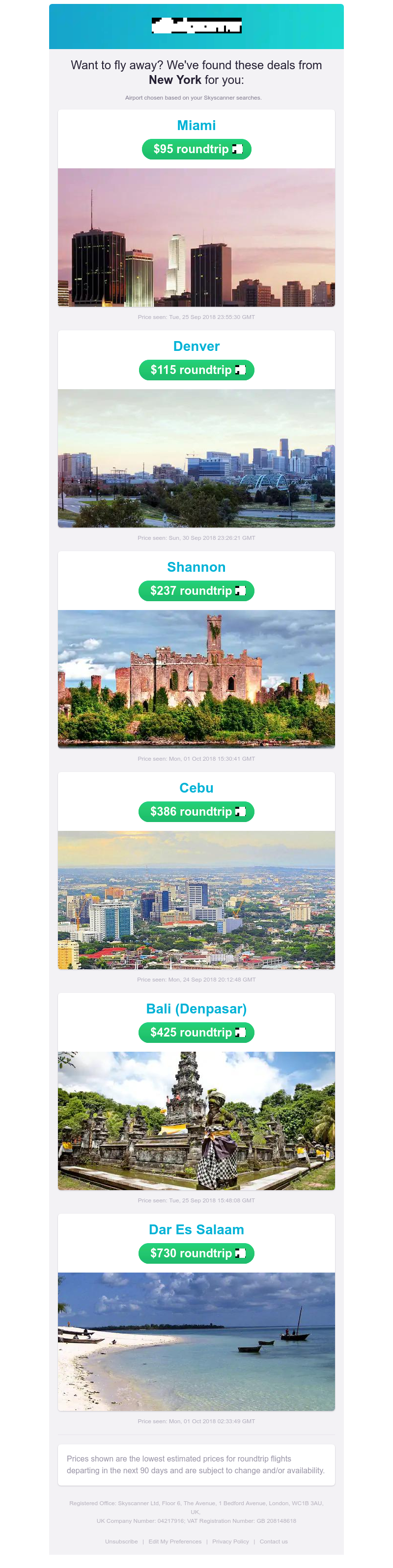Read the Privacy Policy

[x=230, y=1541]
